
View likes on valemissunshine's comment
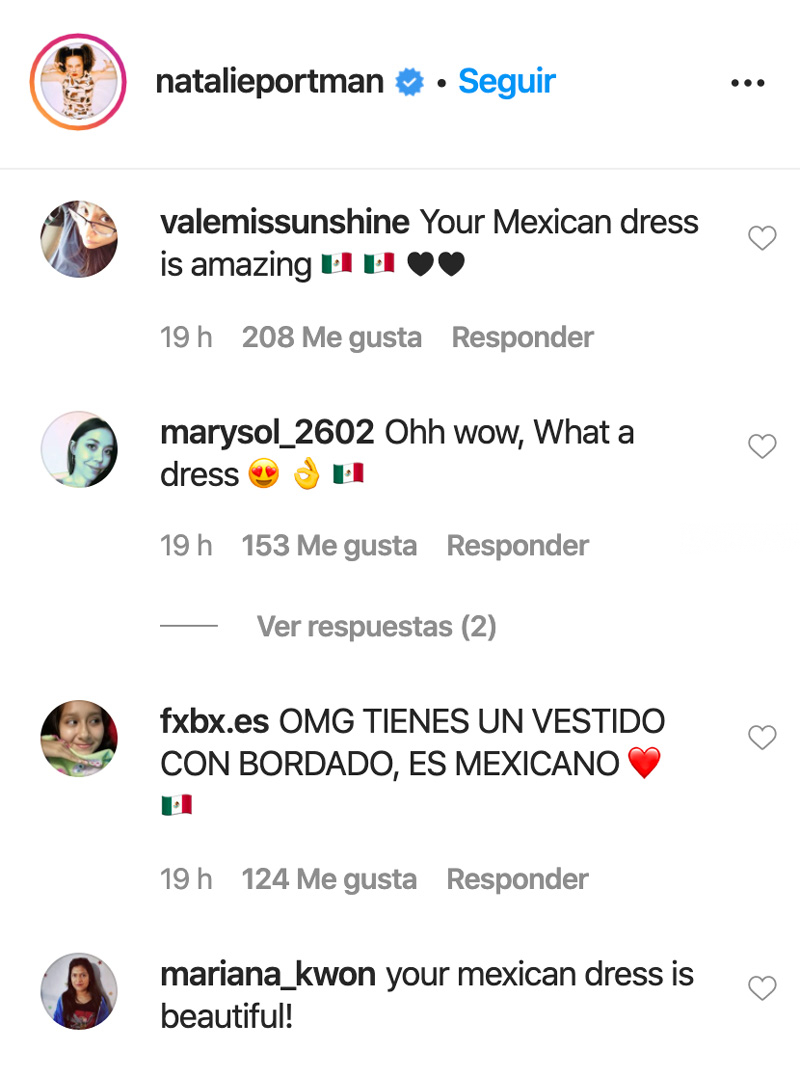pyautogui.click(x=331, y=338)
